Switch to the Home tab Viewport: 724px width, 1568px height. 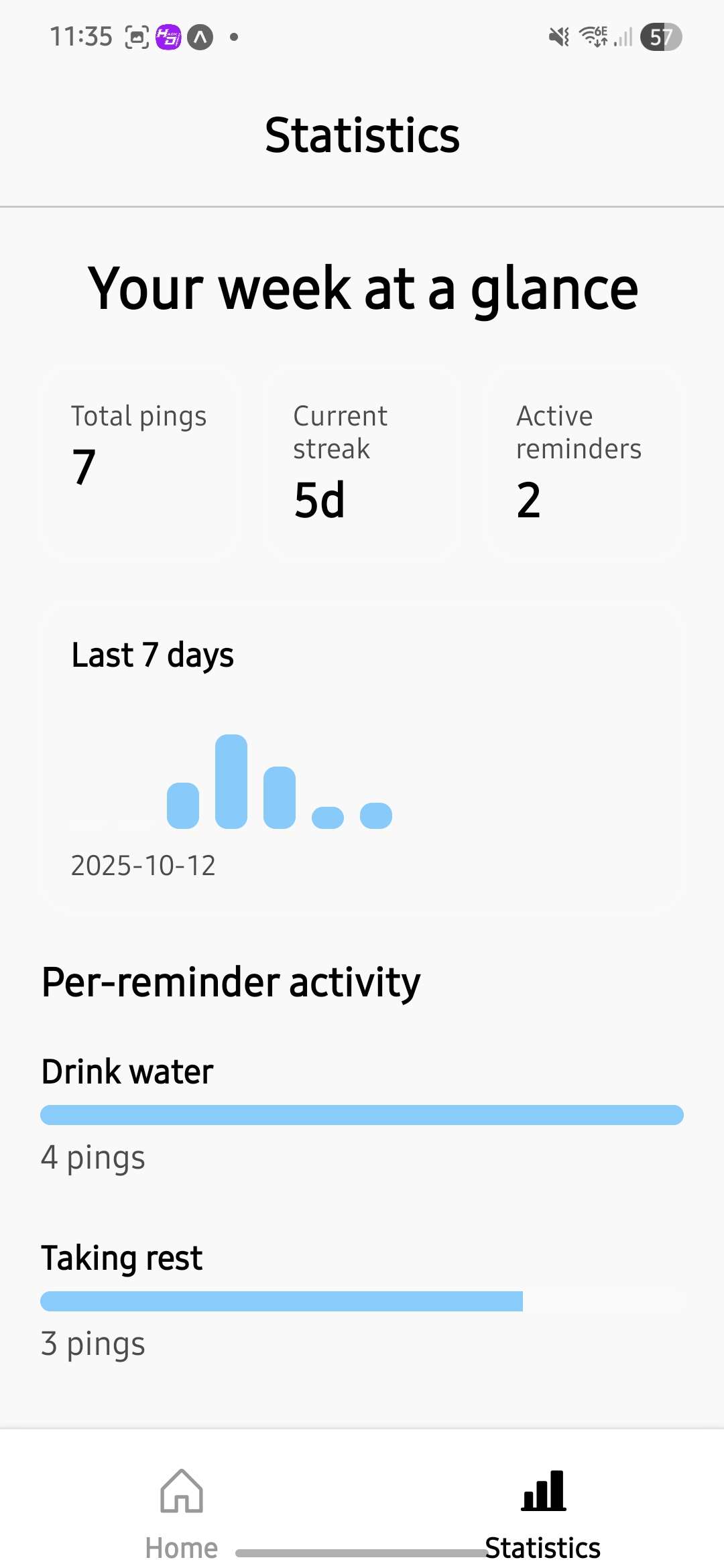181,1508
